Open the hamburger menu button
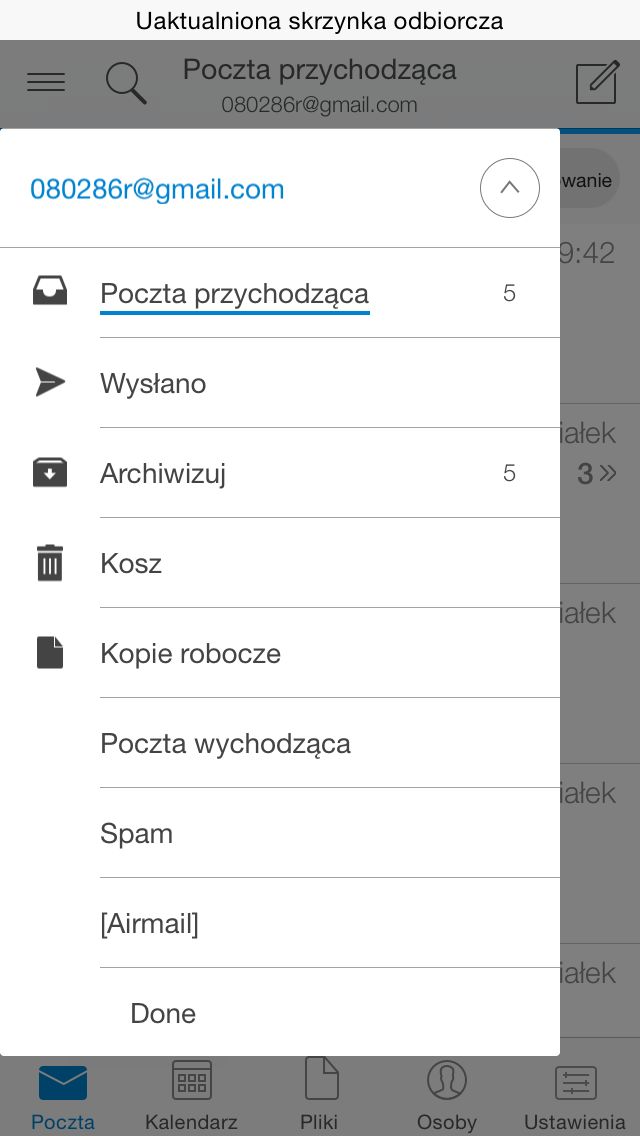Screen dimensions: 640x1136 coord(46,83)
